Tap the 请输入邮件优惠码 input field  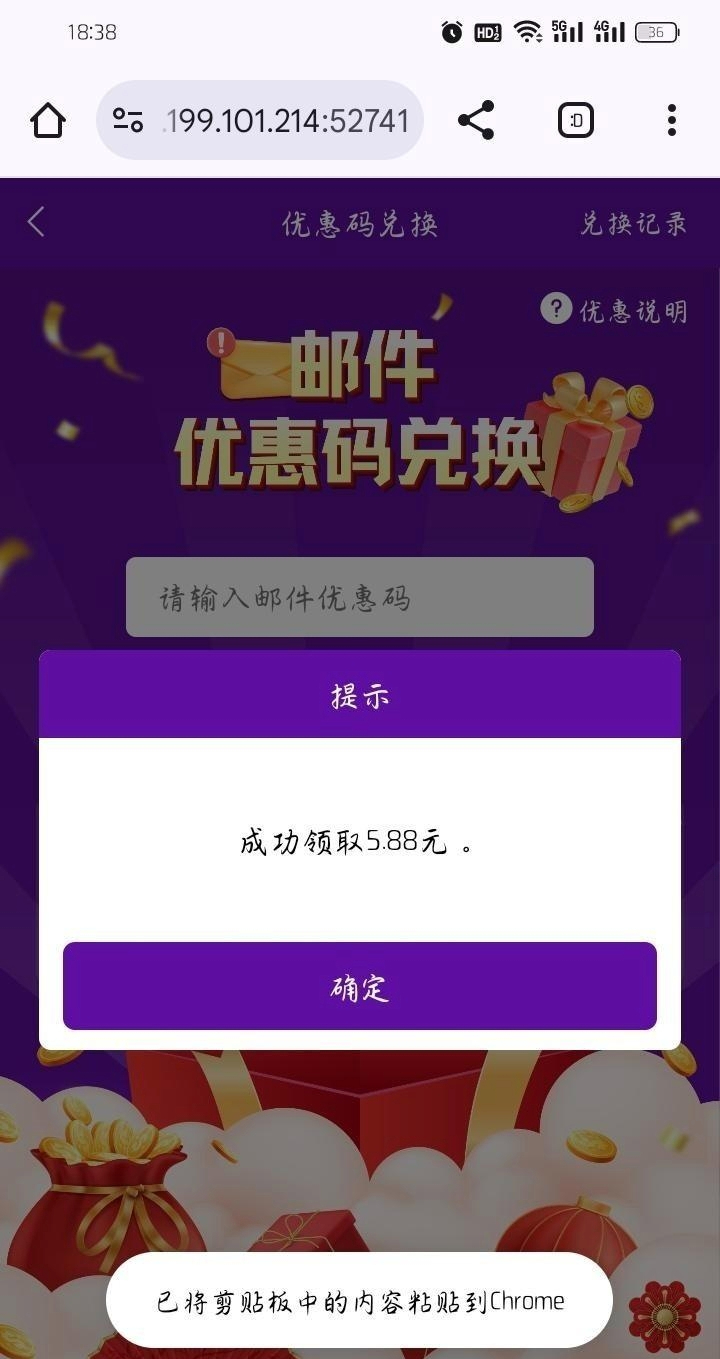(x=359, y=597)
